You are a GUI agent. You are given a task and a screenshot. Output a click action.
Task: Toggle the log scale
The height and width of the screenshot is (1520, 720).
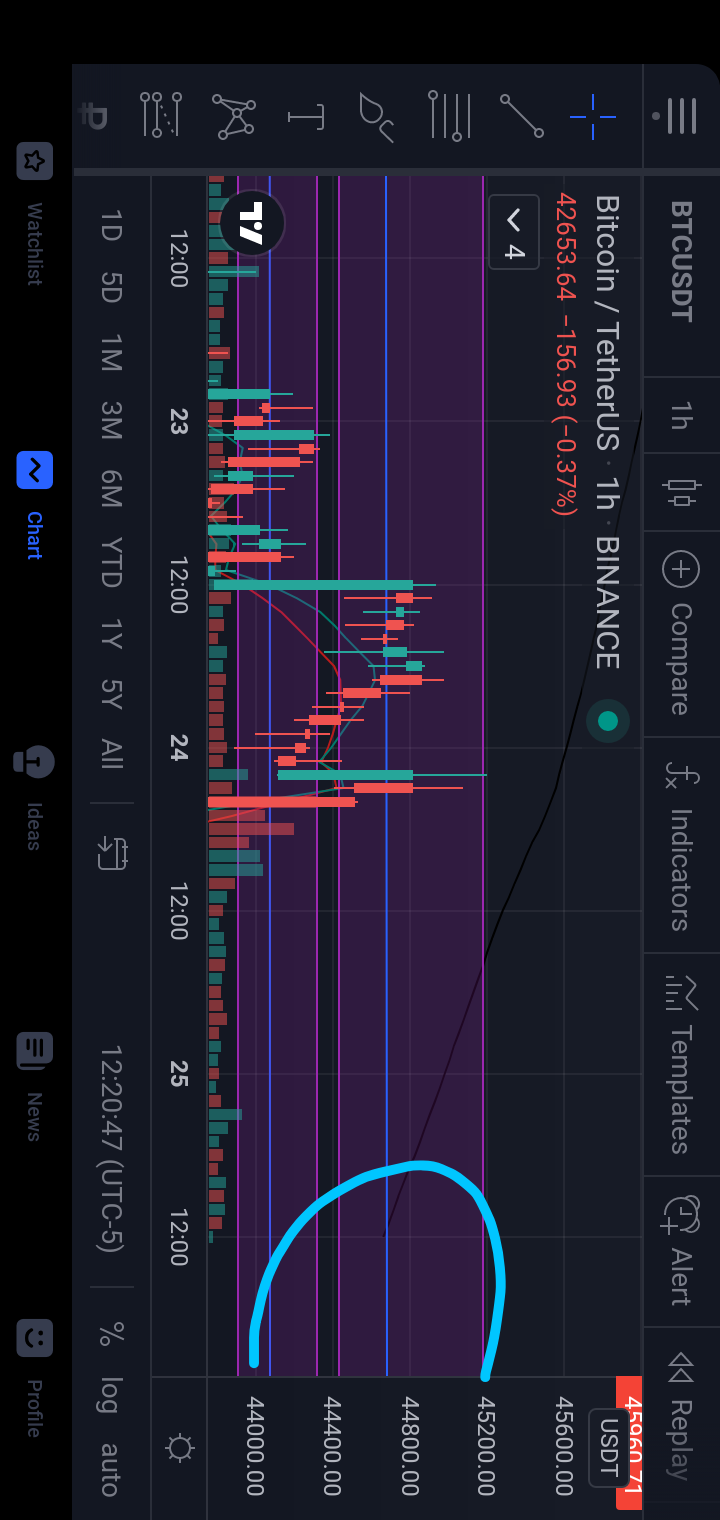pos(110,1394)
